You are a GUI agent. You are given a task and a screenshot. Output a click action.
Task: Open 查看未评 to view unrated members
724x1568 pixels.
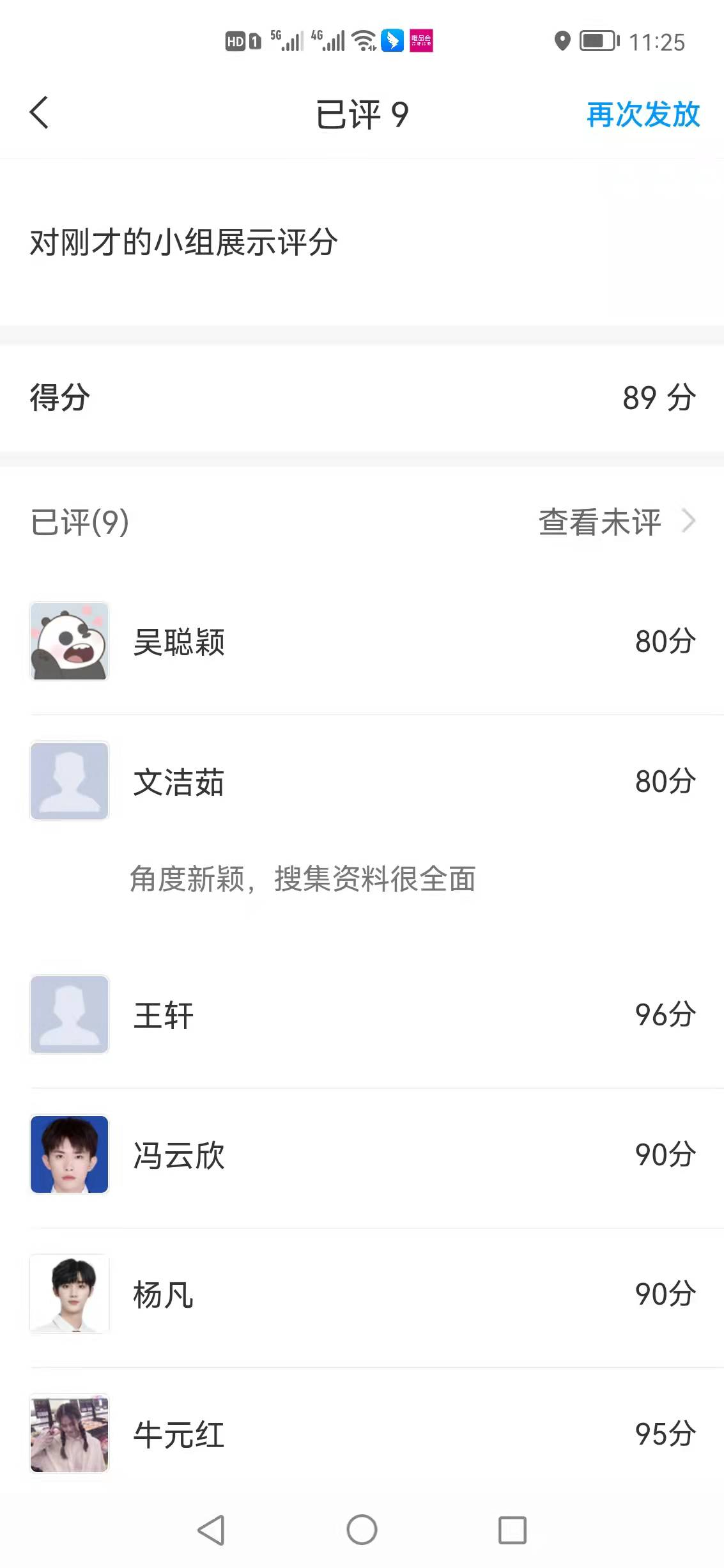pos(616,522)
